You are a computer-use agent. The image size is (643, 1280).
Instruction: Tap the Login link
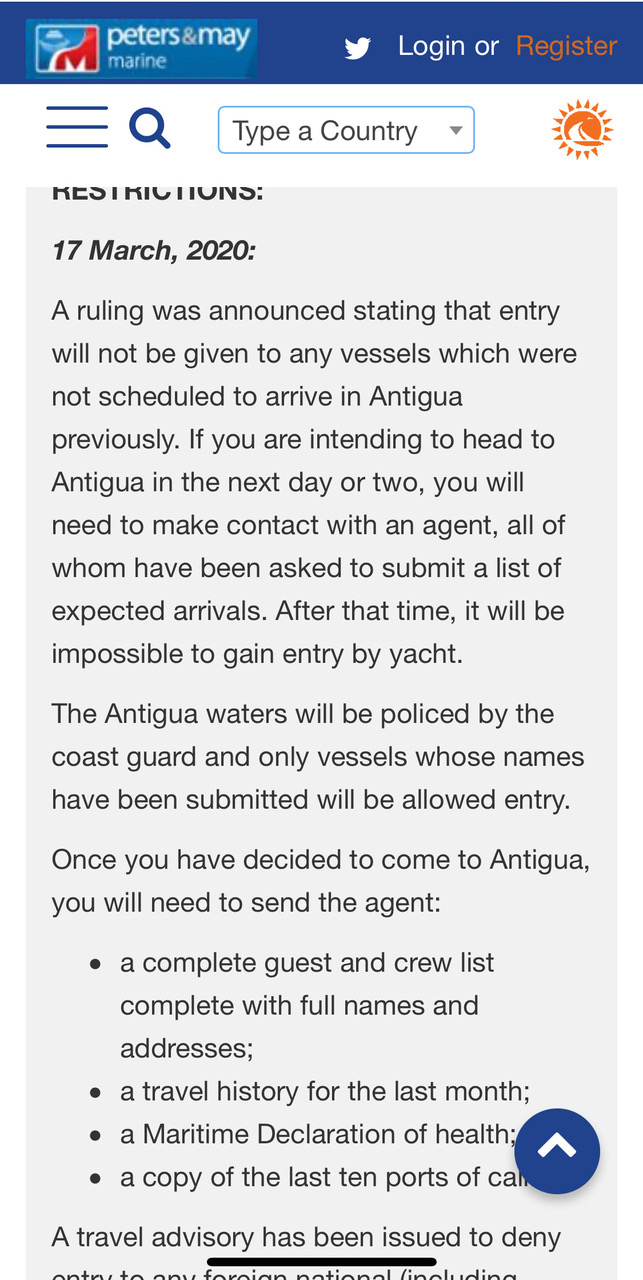click(431, 46)
